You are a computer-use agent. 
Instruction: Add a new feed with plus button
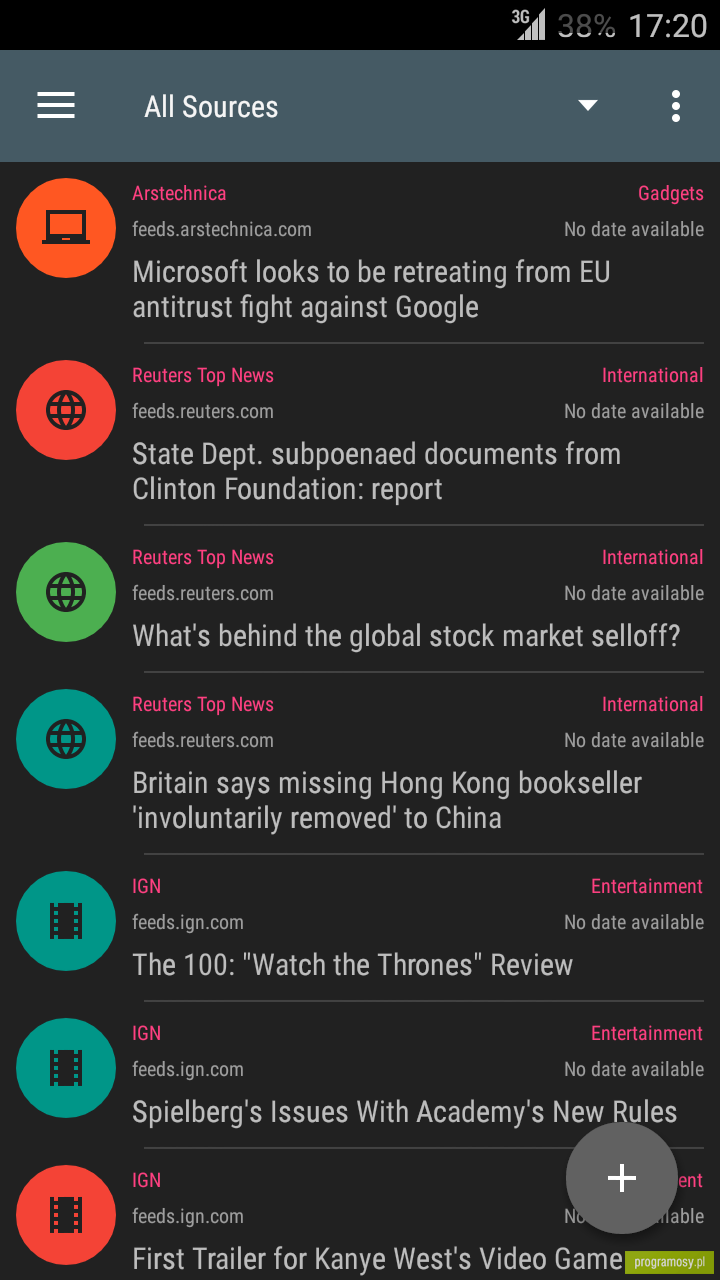click(x=621, y=1178)
